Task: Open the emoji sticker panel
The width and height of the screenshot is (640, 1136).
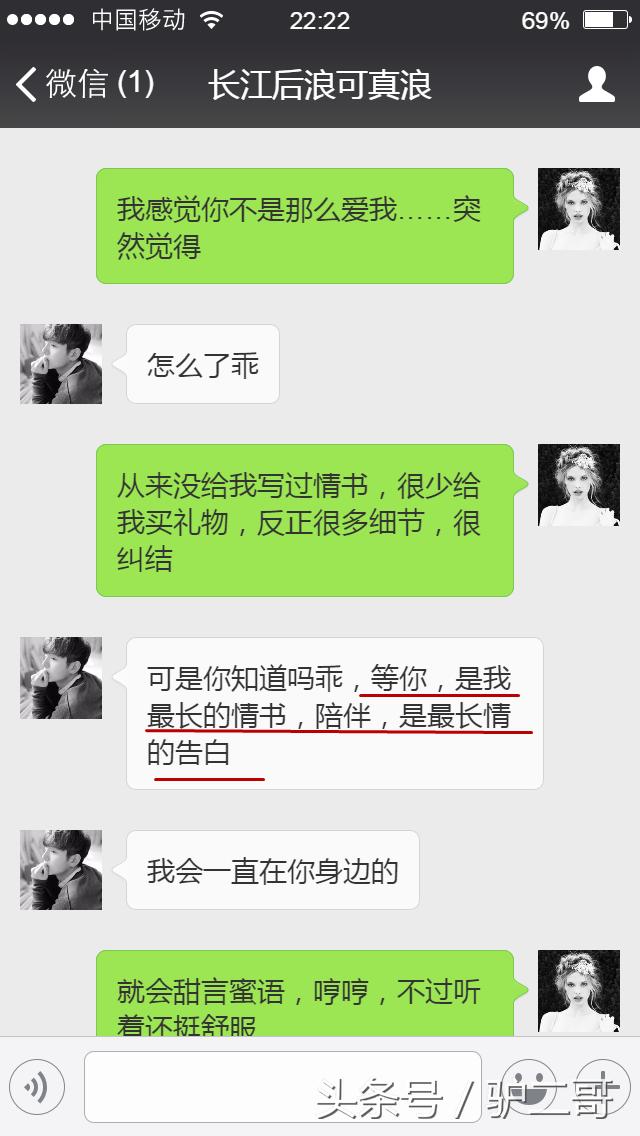Action: 528,1087
